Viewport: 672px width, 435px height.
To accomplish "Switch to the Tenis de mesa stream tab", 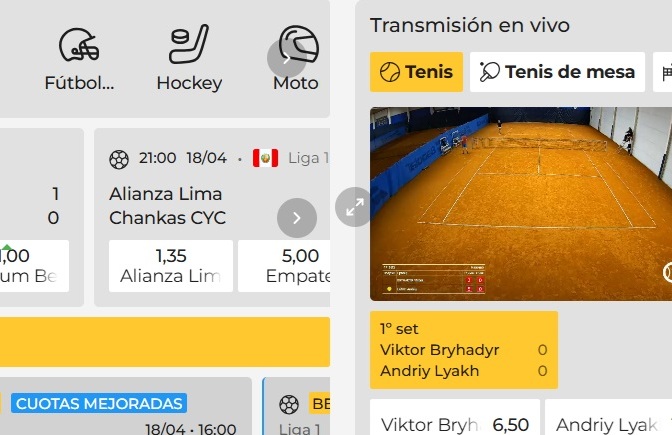I will tap(557, 72).
